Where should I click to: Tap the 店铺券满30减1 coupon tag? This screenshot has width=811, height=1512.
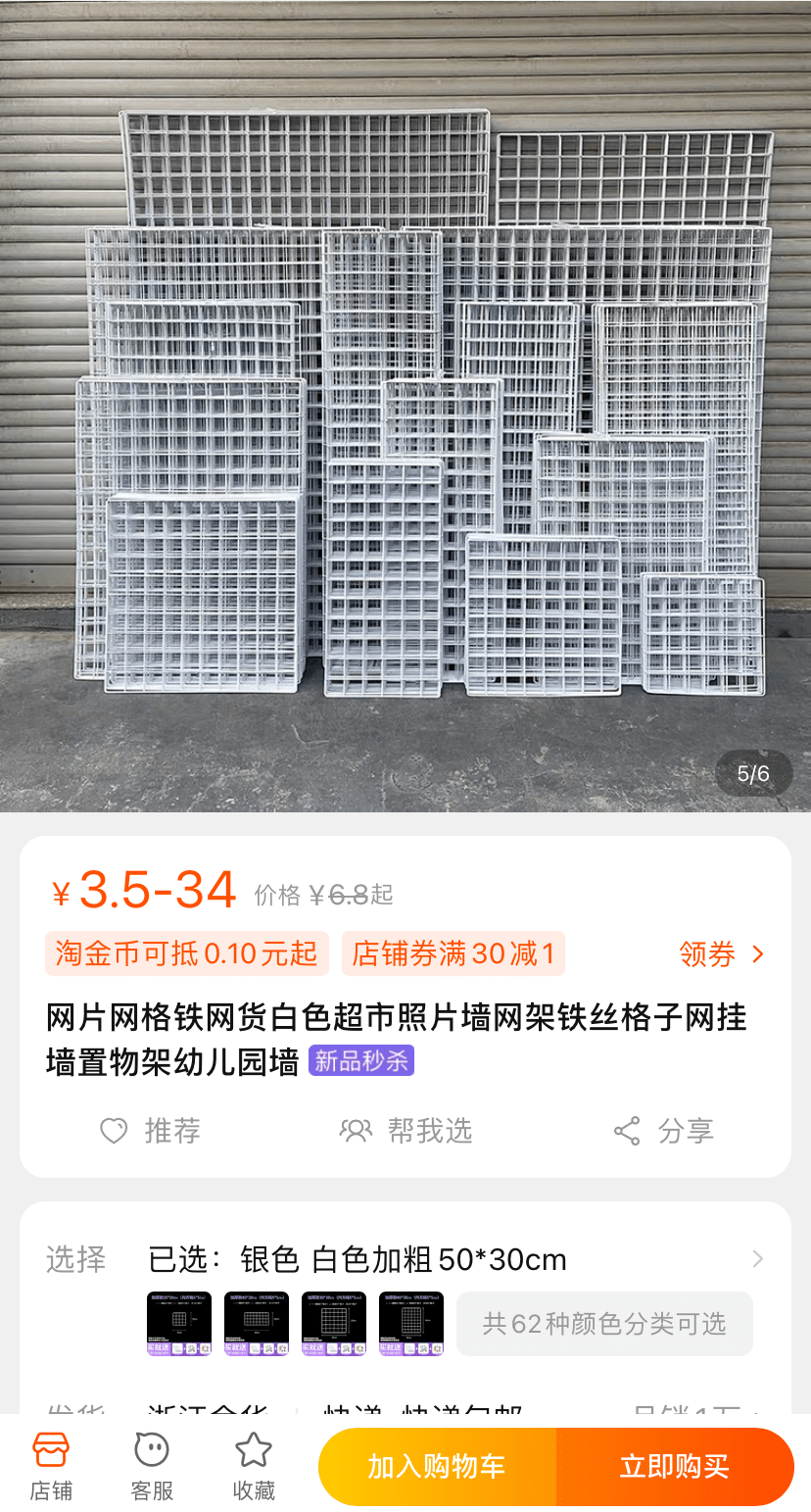[453, 953]
